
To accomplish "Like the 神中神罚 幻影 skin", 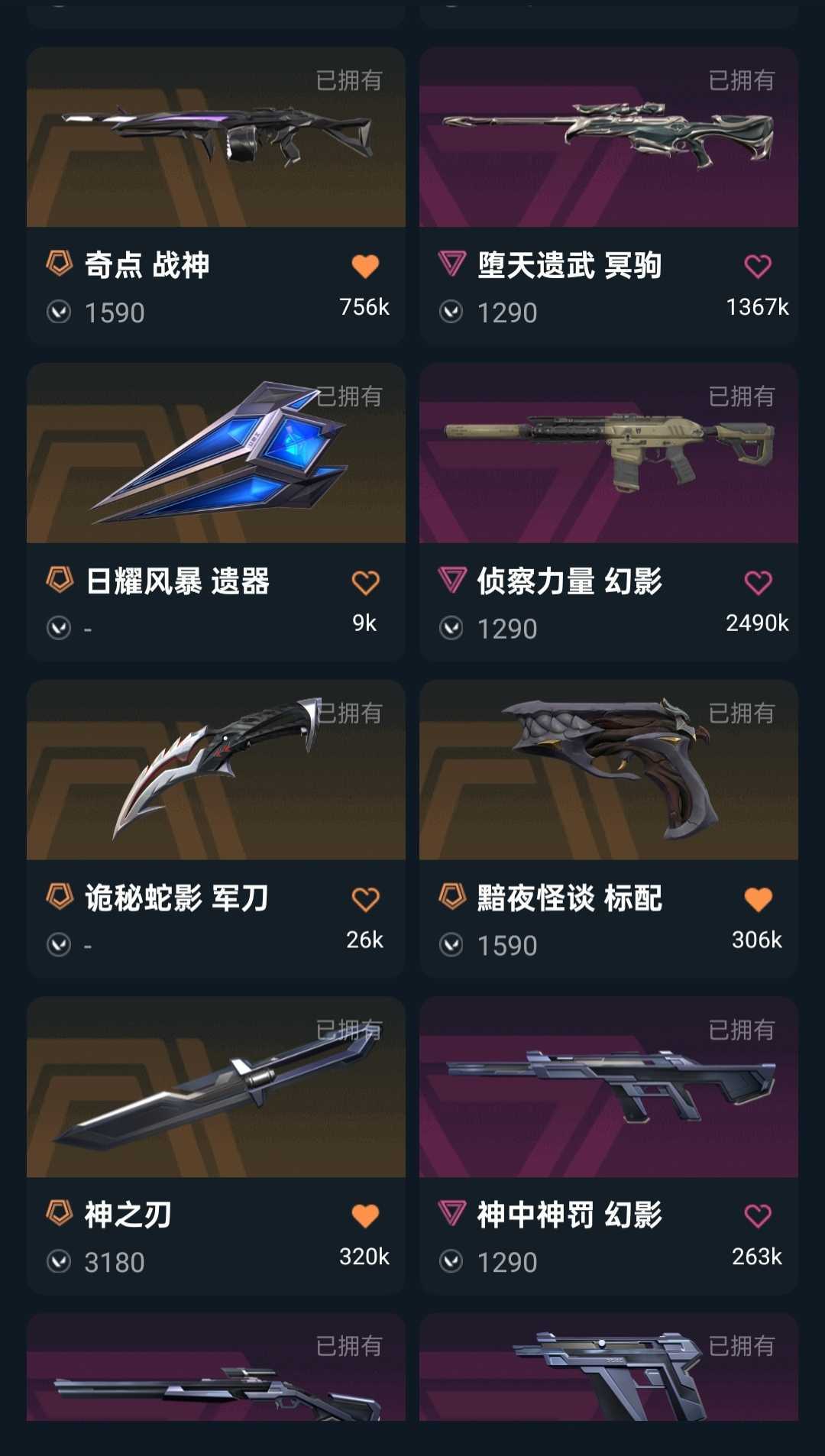I will pyautogui.click(x=758, y=1215).
